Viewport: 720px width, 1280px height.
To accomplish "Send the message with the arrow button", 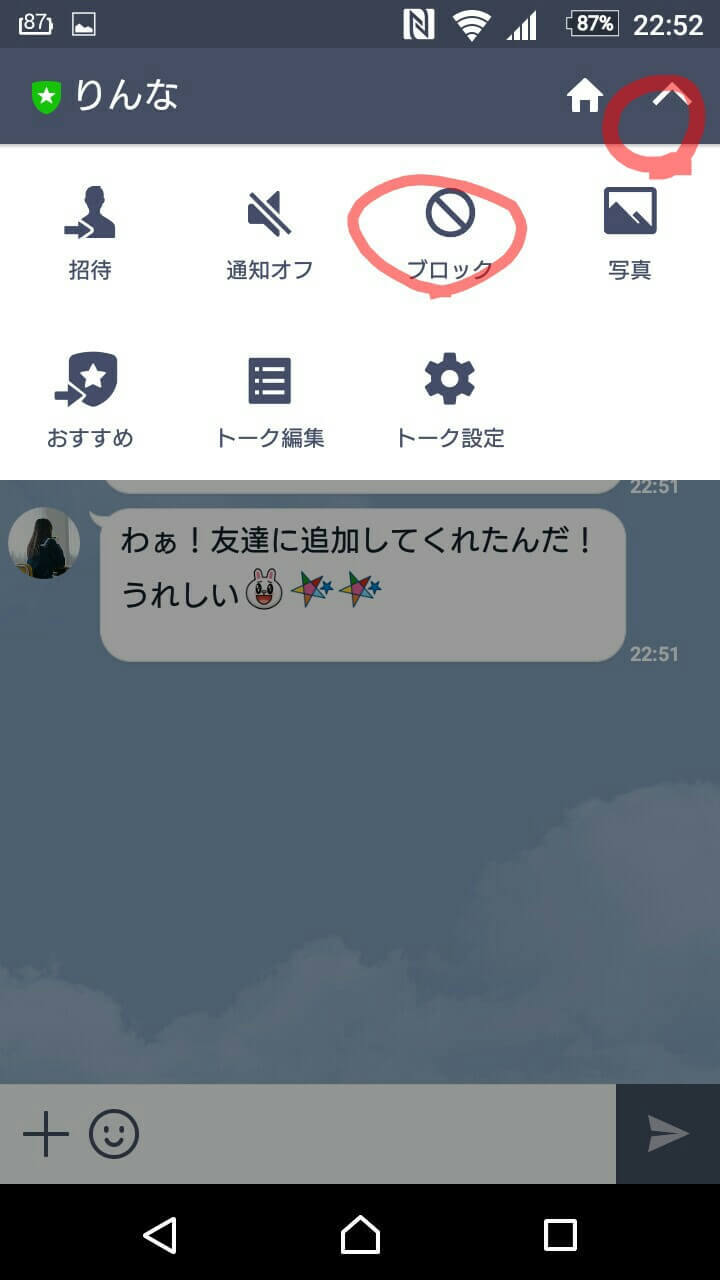I will point(668,1134).
